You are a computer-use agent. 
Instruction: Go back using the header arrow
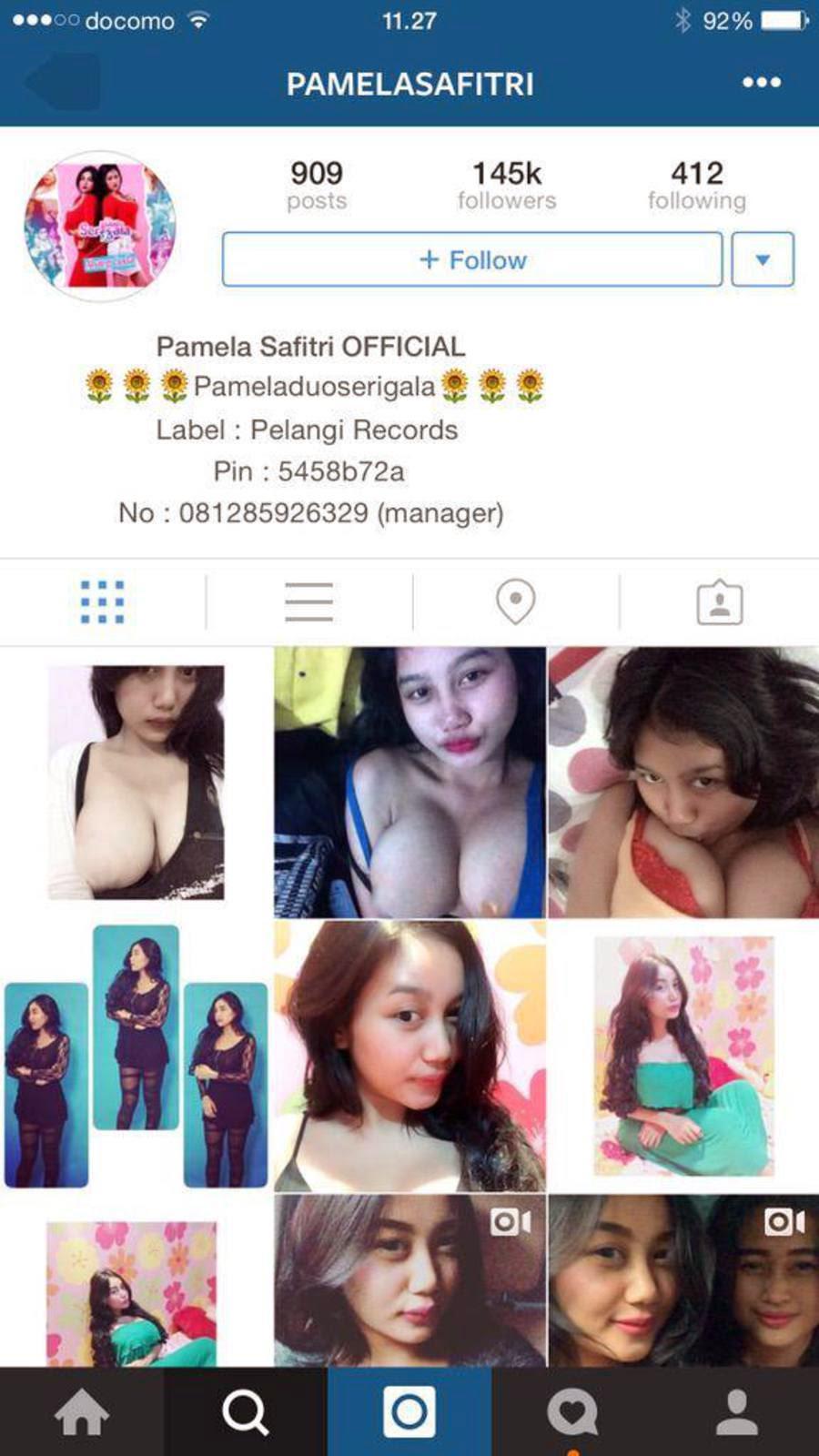pyautogui.click(x=62, y=82)
